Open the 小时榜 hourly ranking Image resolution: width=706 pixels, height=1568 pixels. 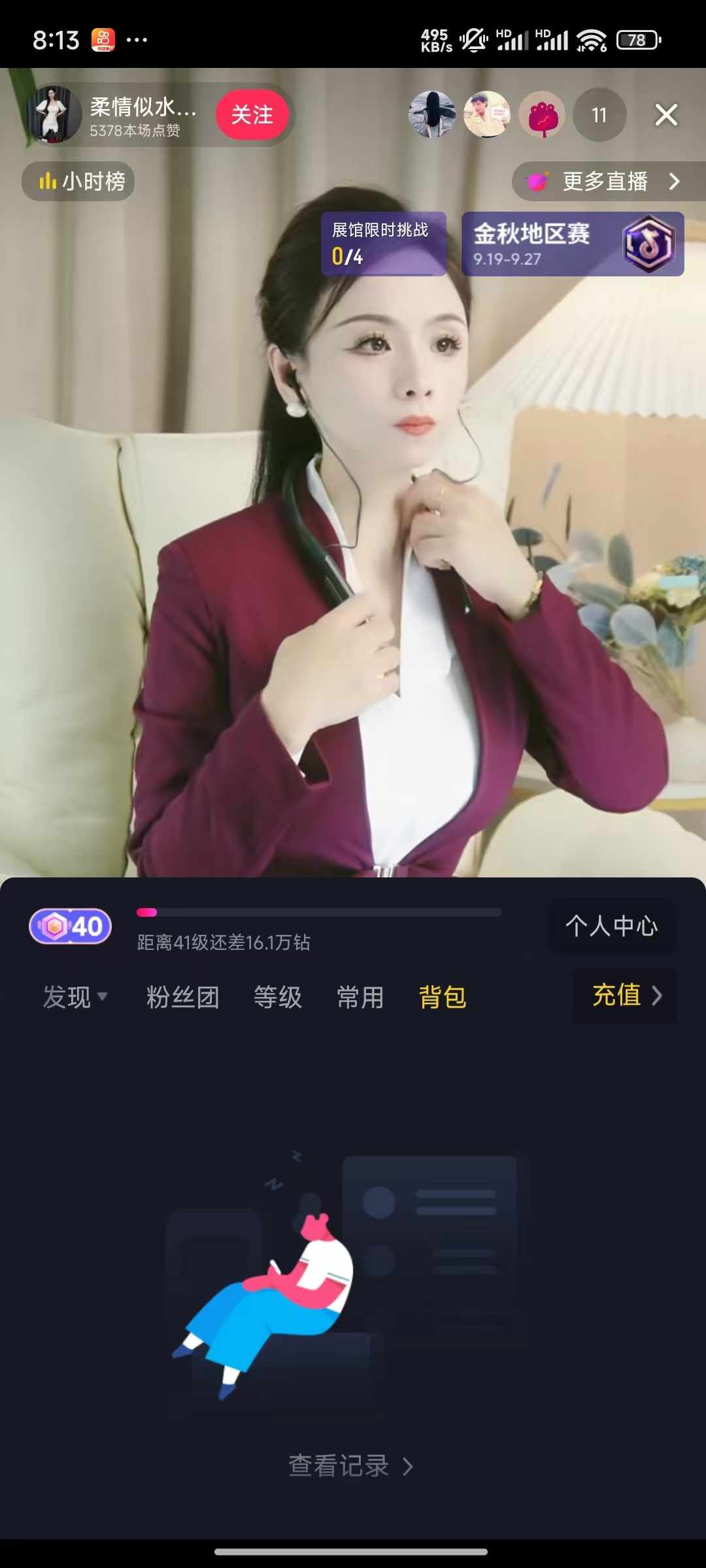pos(78,181)
